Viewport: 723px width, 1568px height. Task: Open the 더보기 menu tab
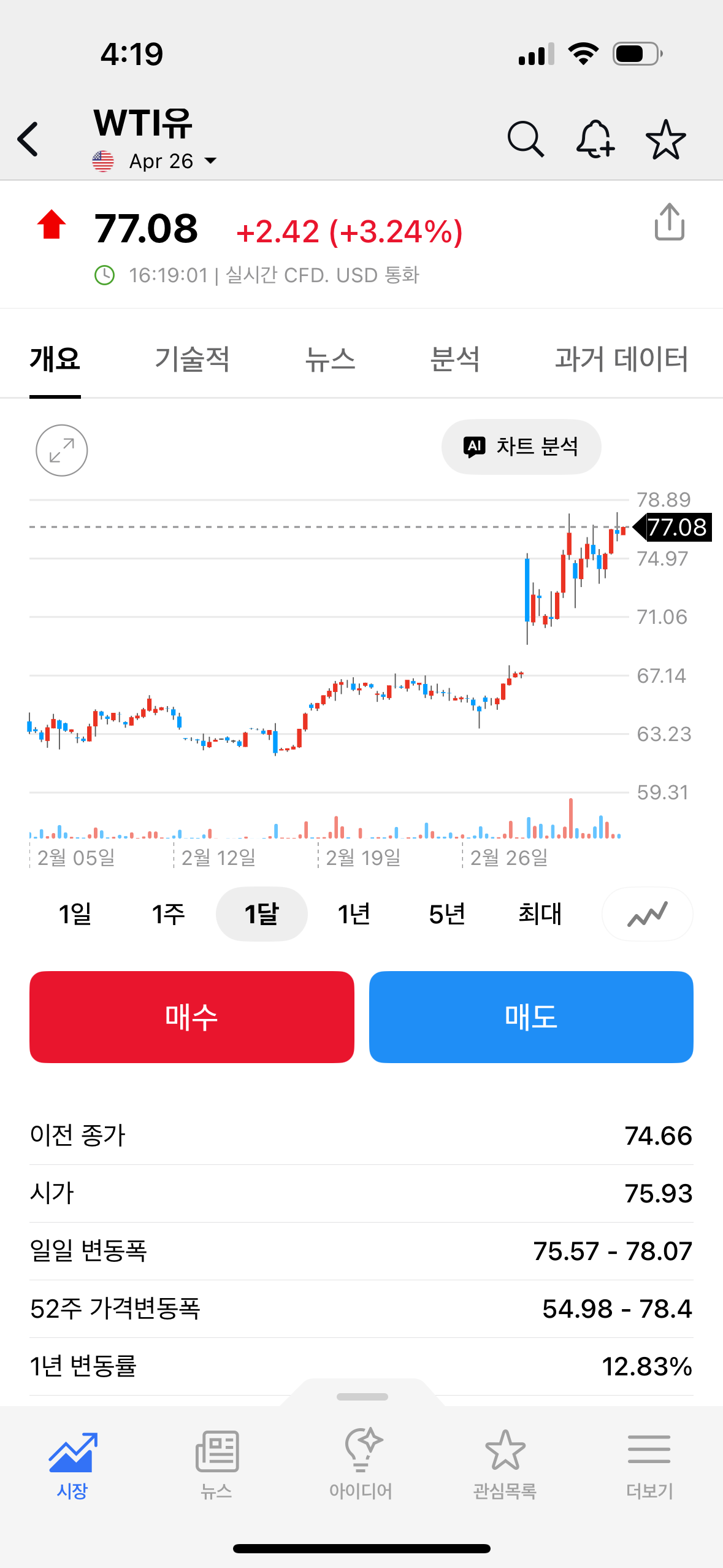point(649,1463)
